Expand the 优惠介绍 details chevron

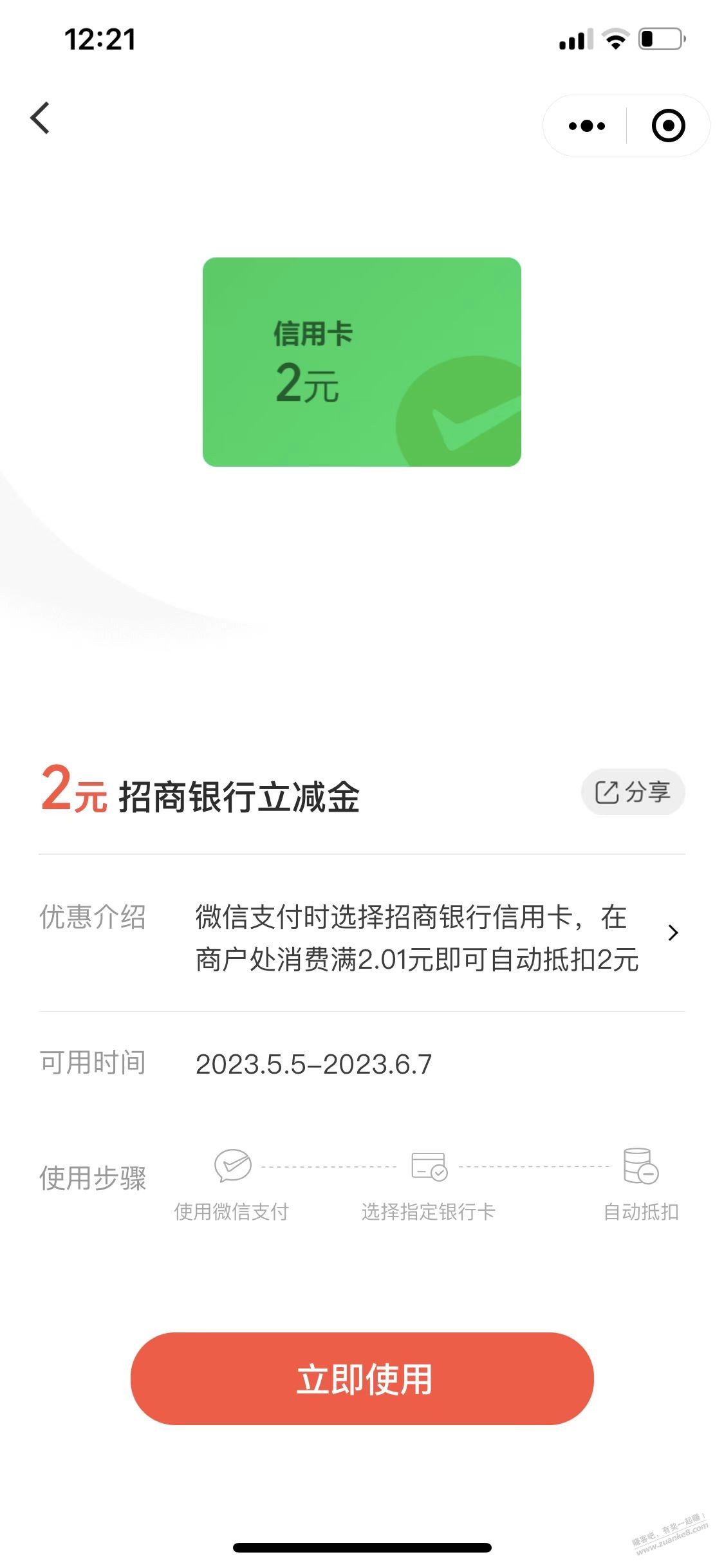[x=673, y=933]
